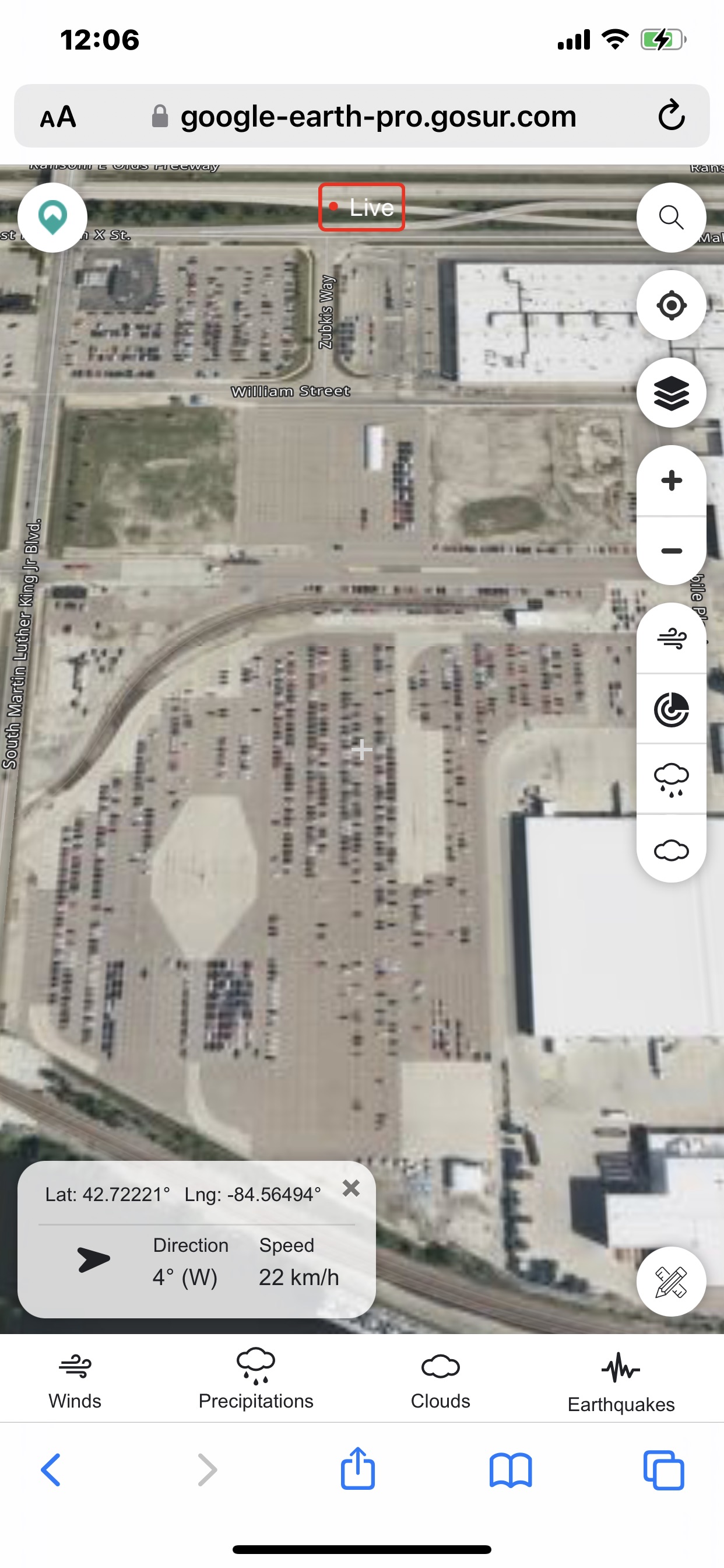Image resolution: width=724 pixels, height=1568 pixels.
Task: Reload the page in Safari
Action: [x=670, y=116]
